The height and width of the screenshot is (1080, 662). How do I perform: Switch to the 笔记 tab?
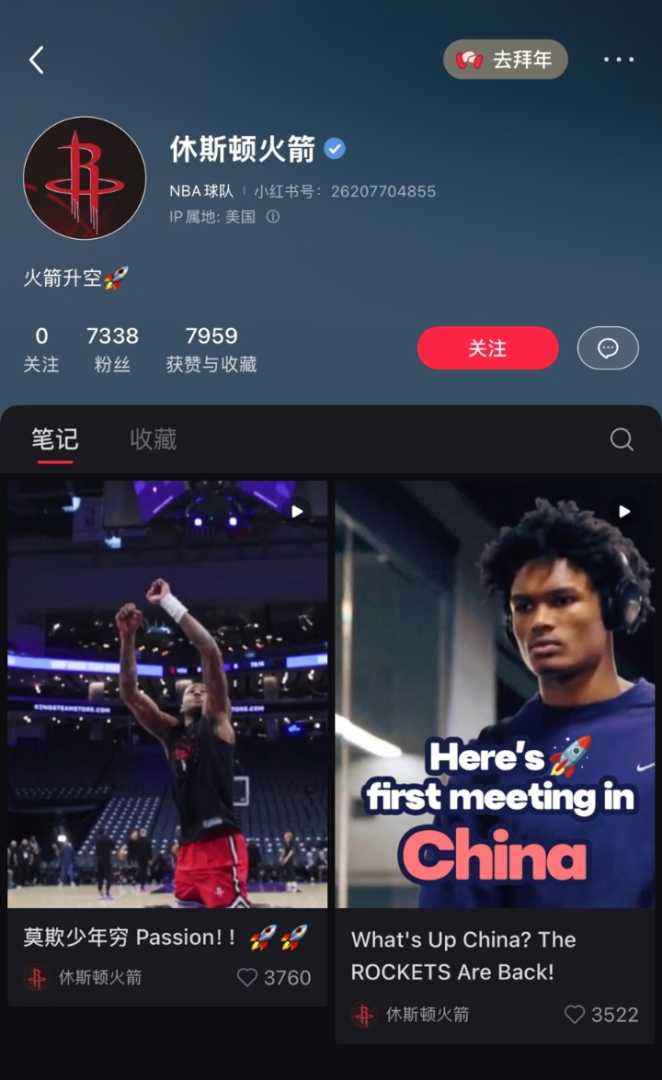55,439
